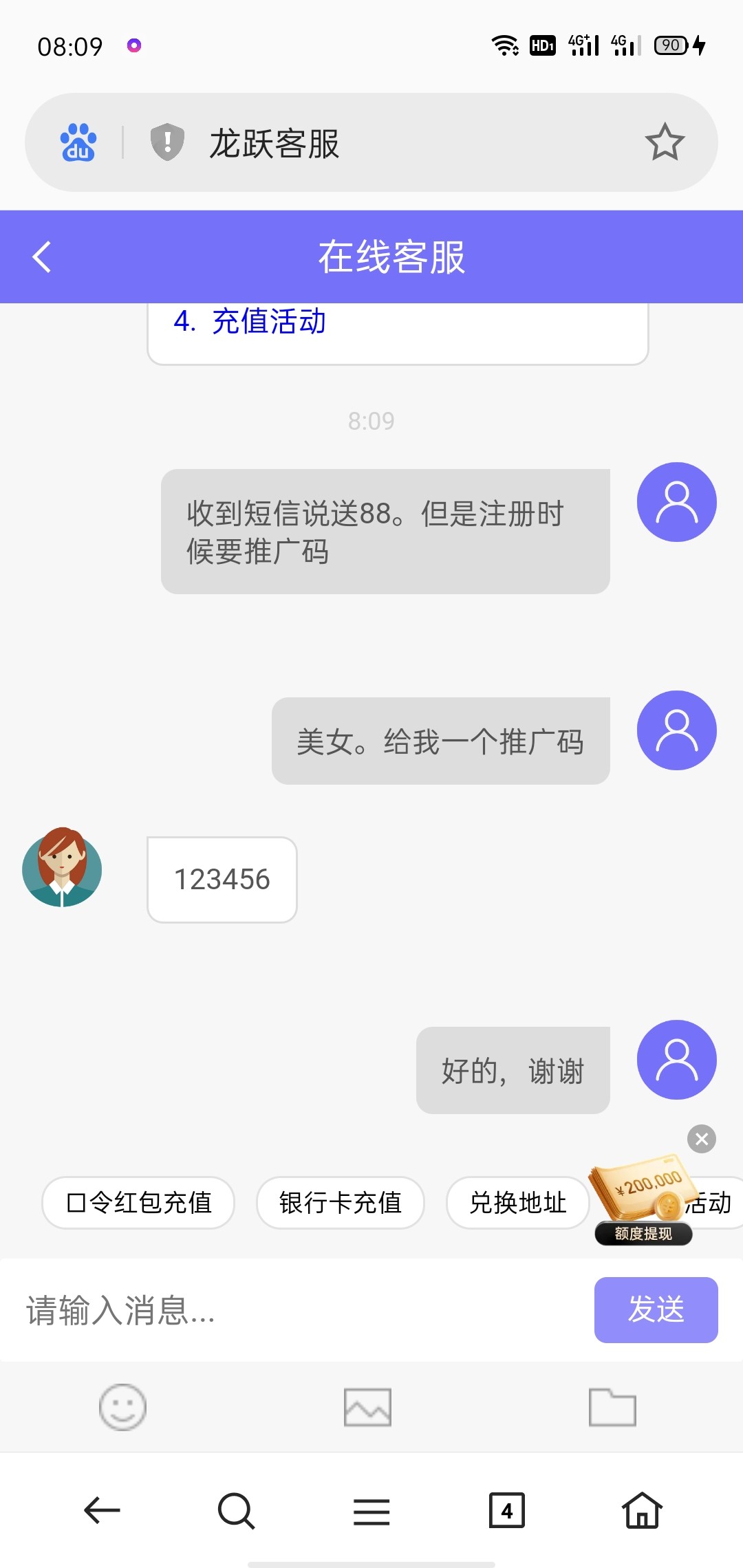Select the 兑换地址 chip
The height and width of the screenshot is (1568, 743).
pyautogui.click(x=517, y=1203)
